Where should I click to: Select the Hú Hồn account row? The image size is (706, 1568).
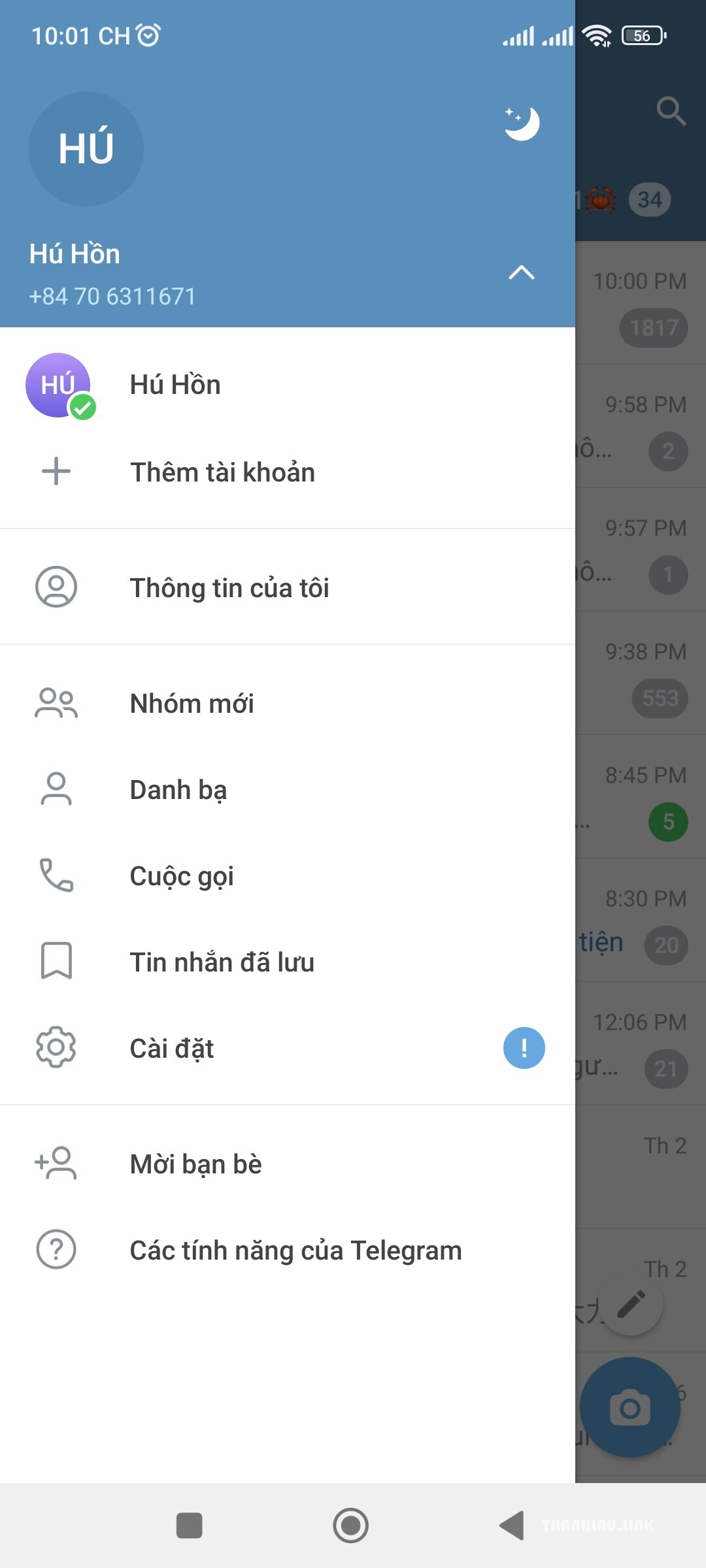pos(288,385)
